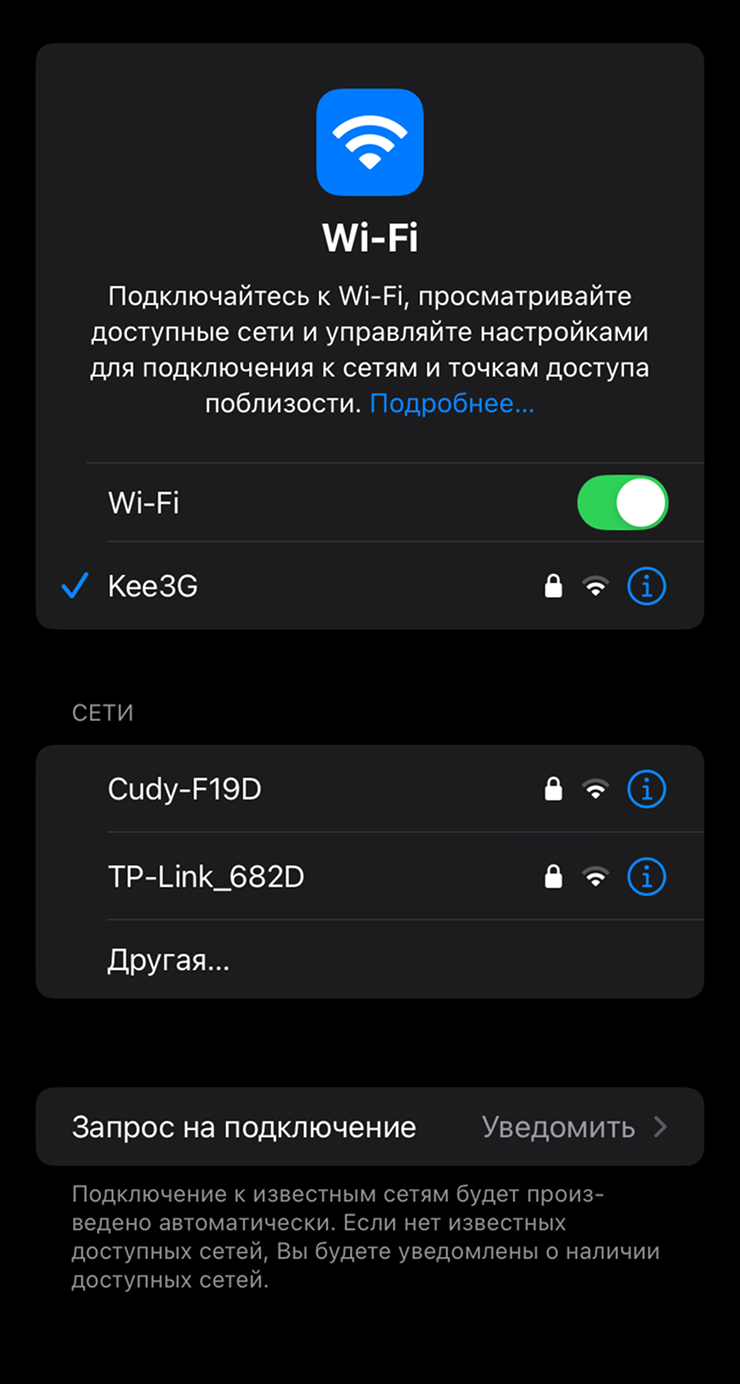Viewport: 740px width, 1384px height.
Task: Join the TP-Link_682D network
Action: [300, 877]
